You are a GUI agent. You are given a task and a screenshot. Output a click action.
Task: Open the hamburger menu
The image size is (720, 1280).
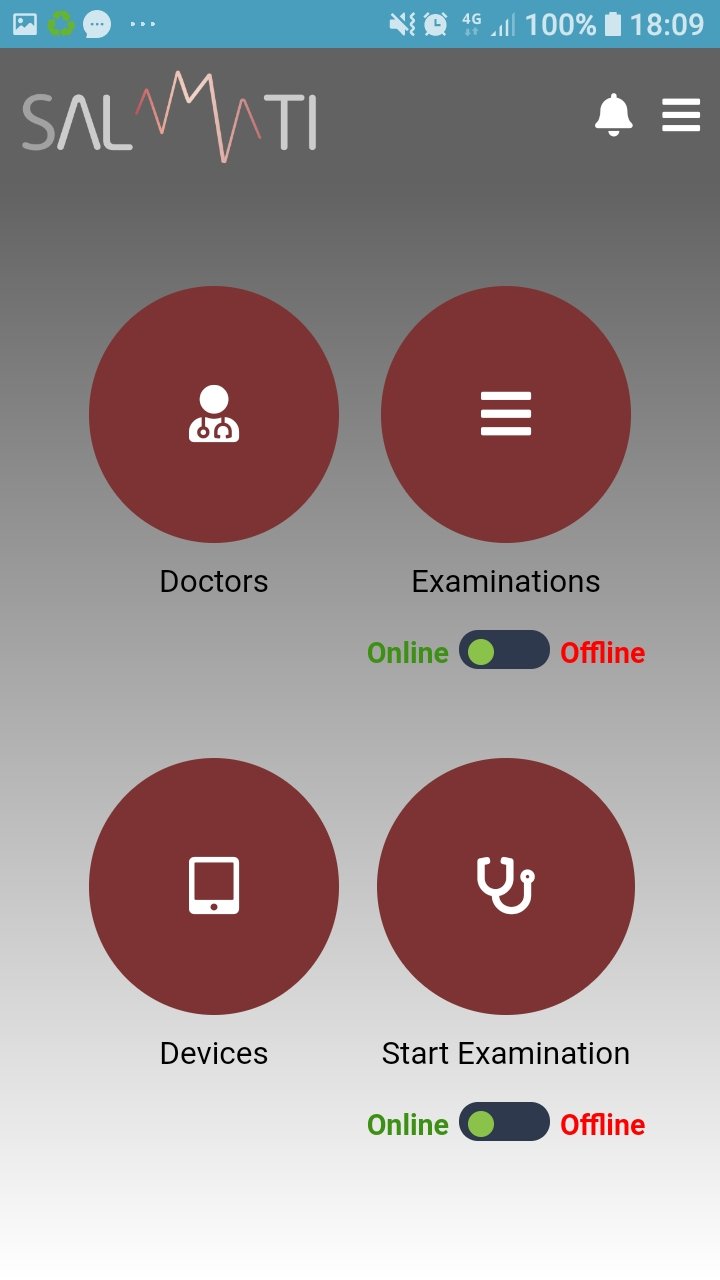coord(681,115)
